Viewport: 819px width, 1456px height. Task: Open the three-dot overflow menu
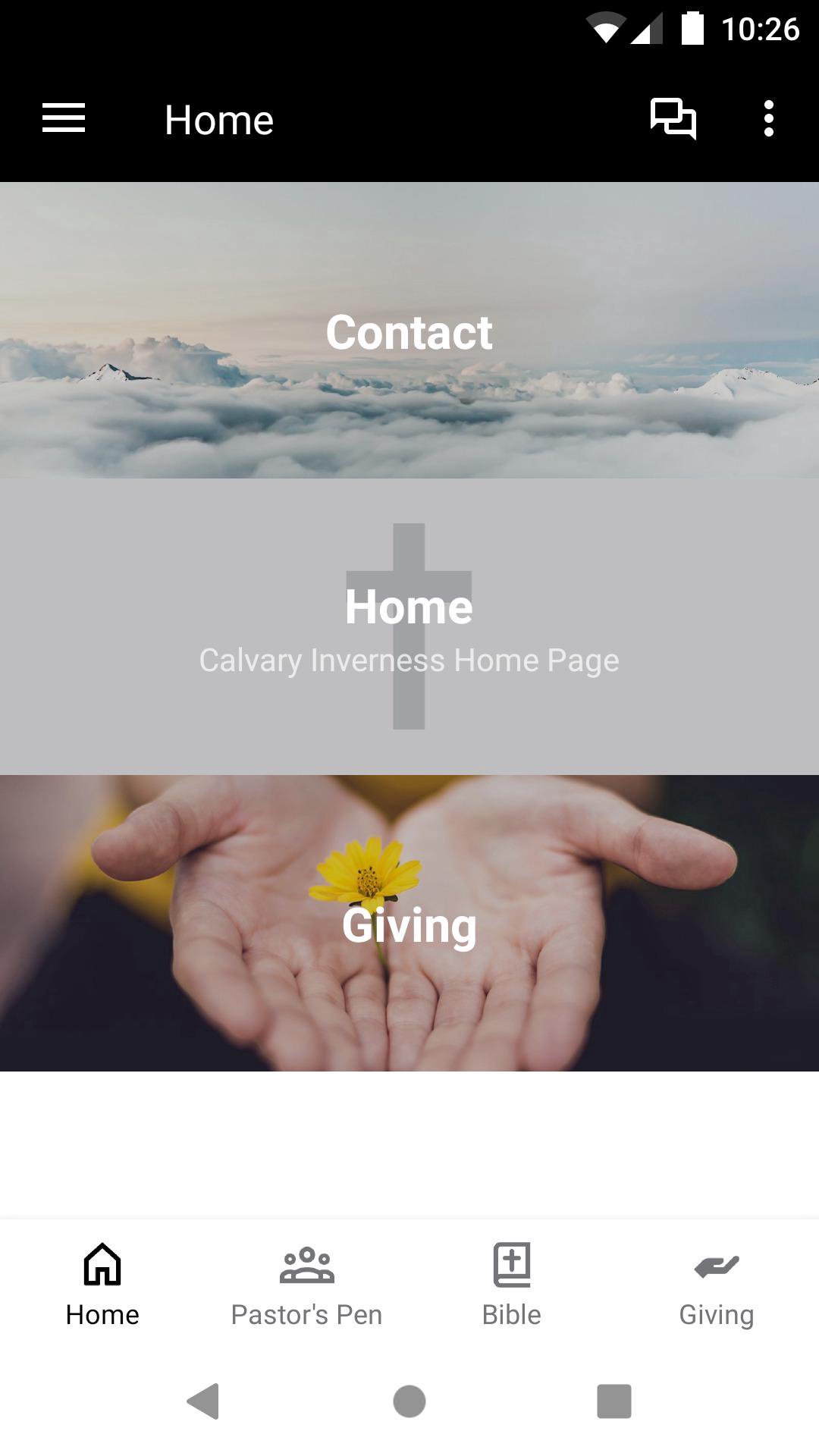click(768, 119)
